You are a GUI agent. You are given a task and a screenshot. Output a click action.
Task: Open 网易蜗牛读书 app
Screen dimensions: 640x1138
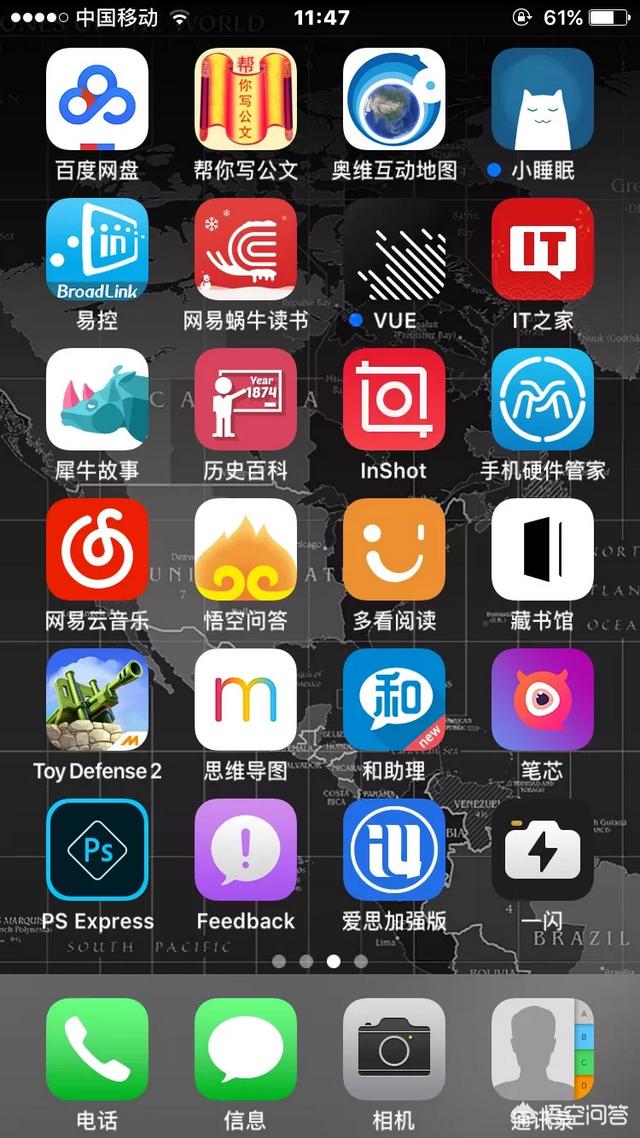coord(245,249)
